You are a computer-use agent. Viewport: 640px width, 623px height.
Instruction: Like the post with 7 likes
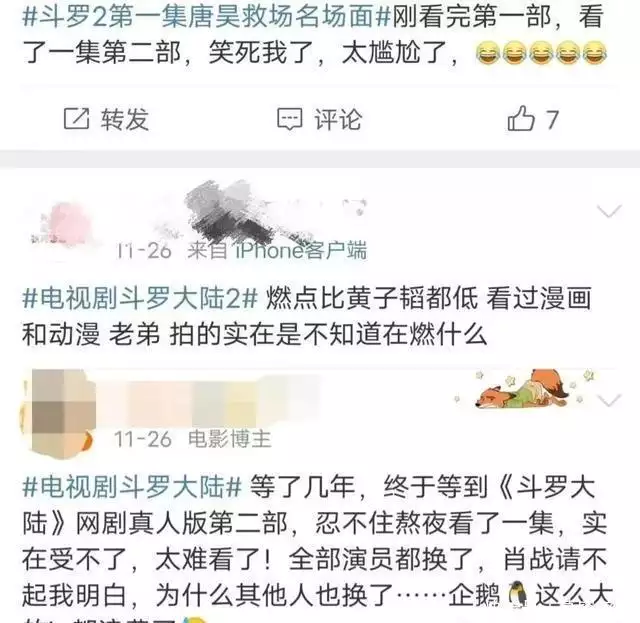pos(532,120)
